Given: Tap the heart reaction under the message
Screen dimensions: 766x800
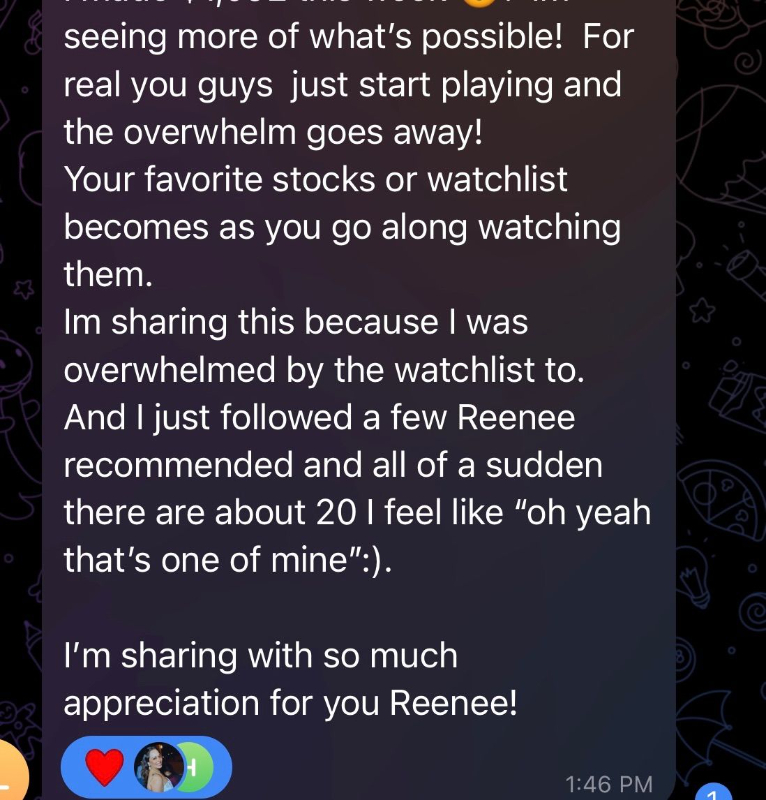Looking at the screenshot, I should coord(103,767).
